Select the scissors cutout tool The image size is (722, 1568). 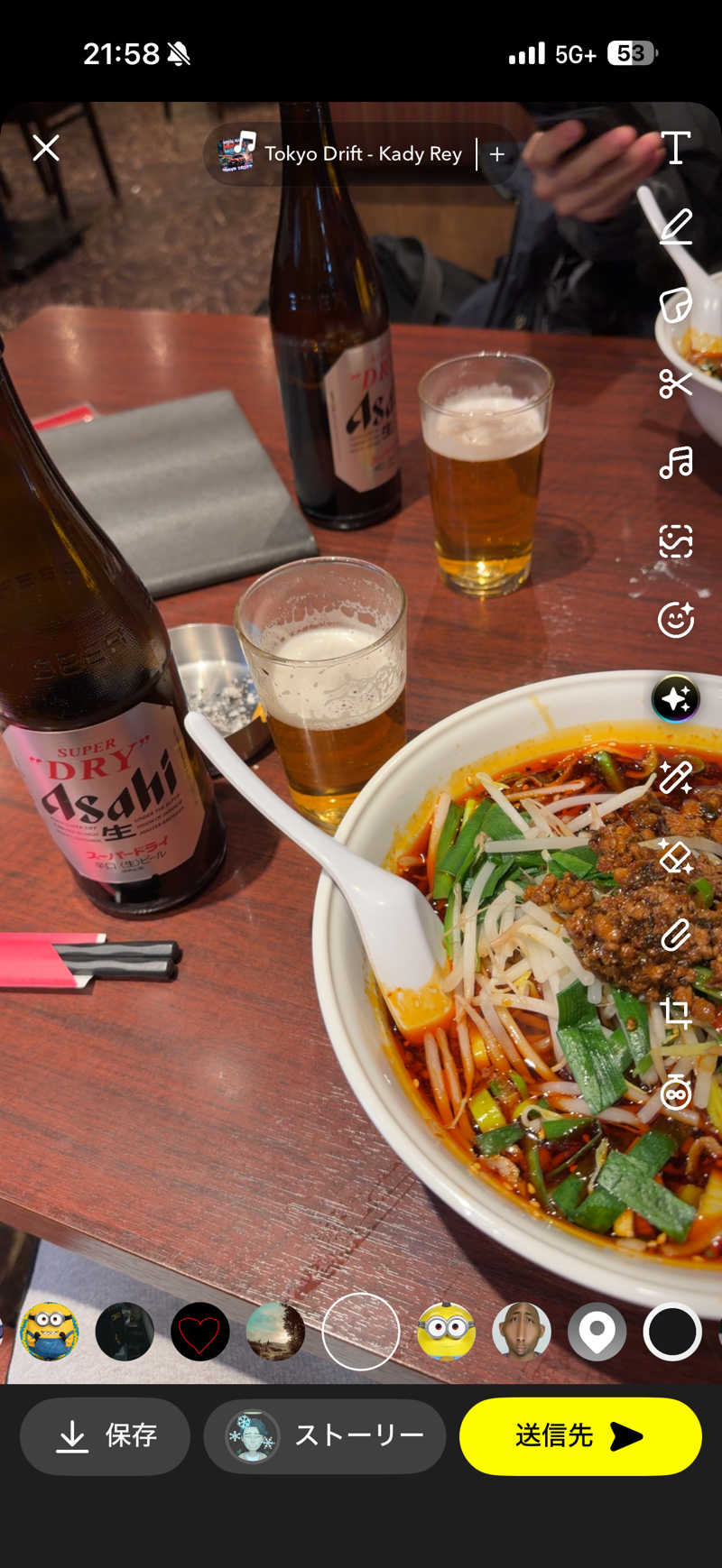click(x=675, y=383)
